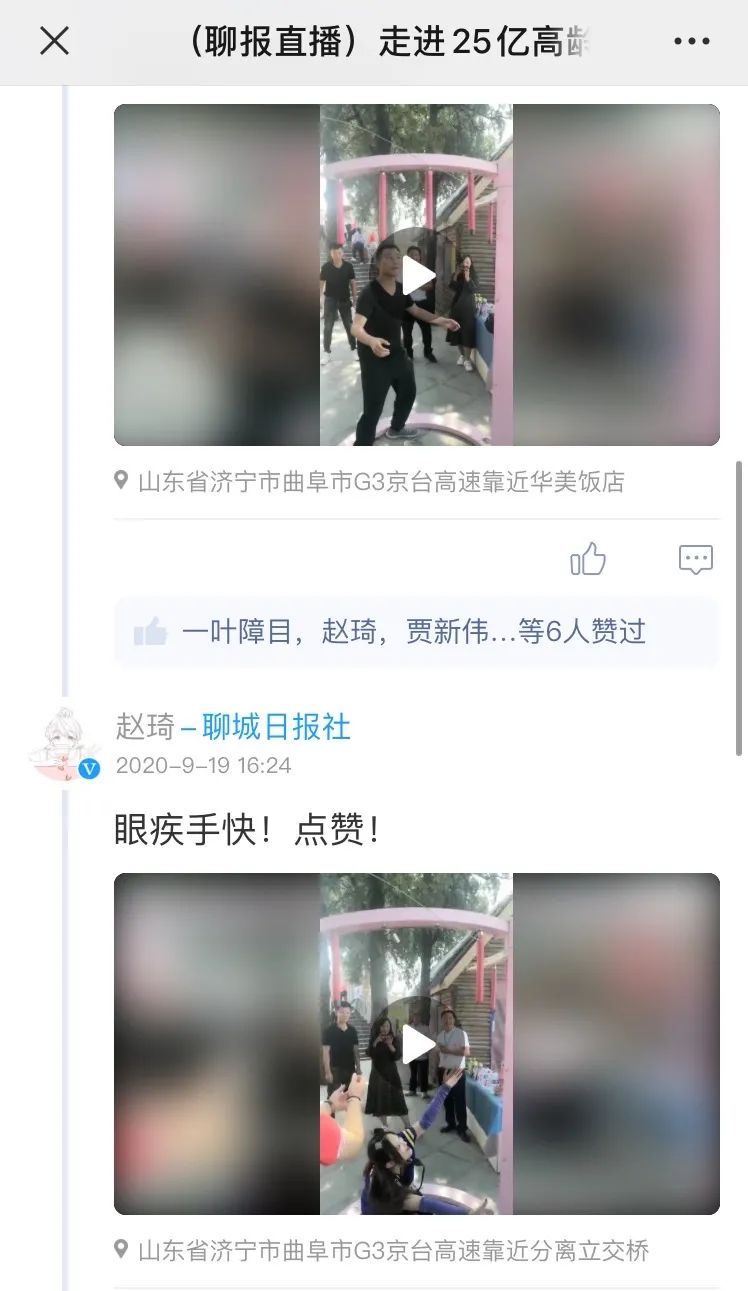Play the video under 眼疾手快！点赞！
Image resolution: width=748 pixels, height=1291 pixels.
click(x=417, y=1044)
